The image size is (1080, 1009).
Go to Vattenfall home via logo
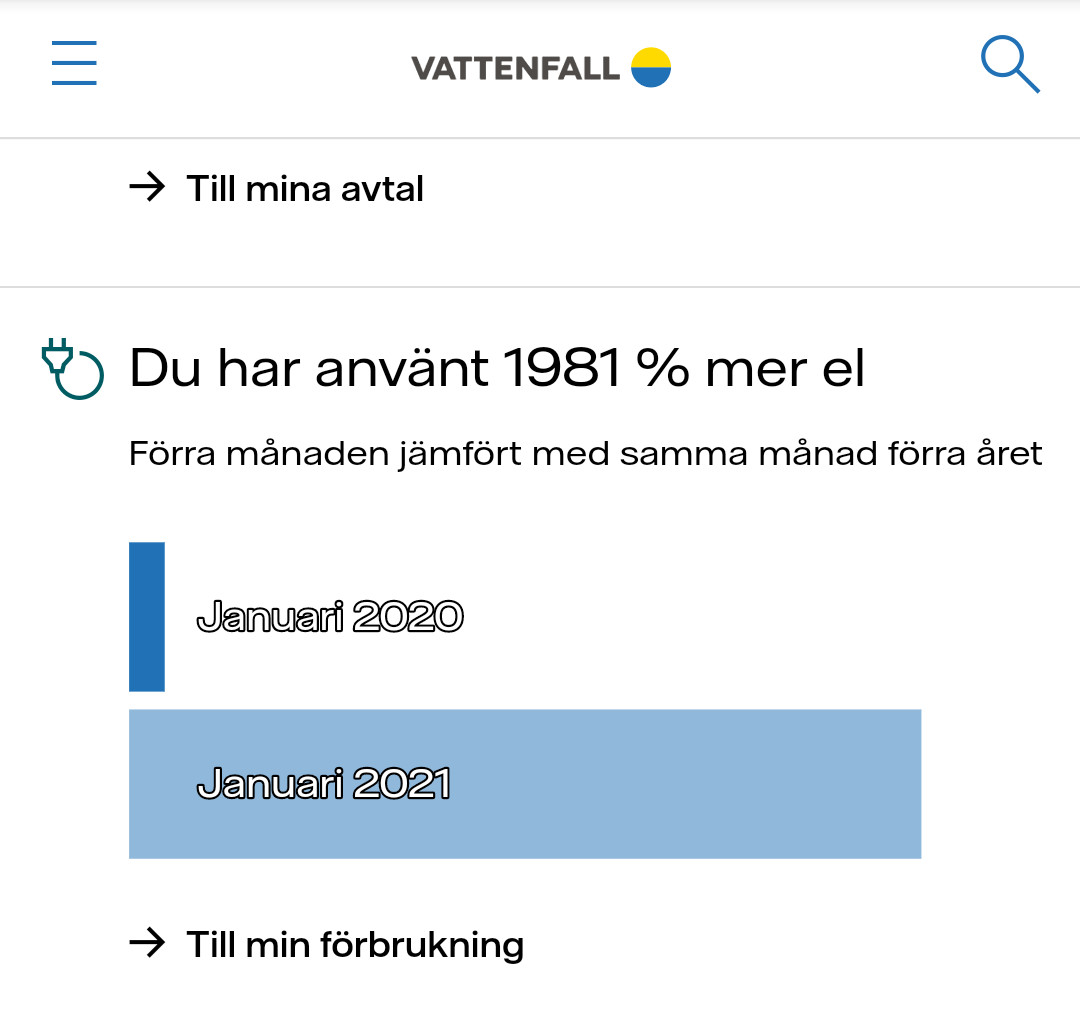(x=540, y=68)
